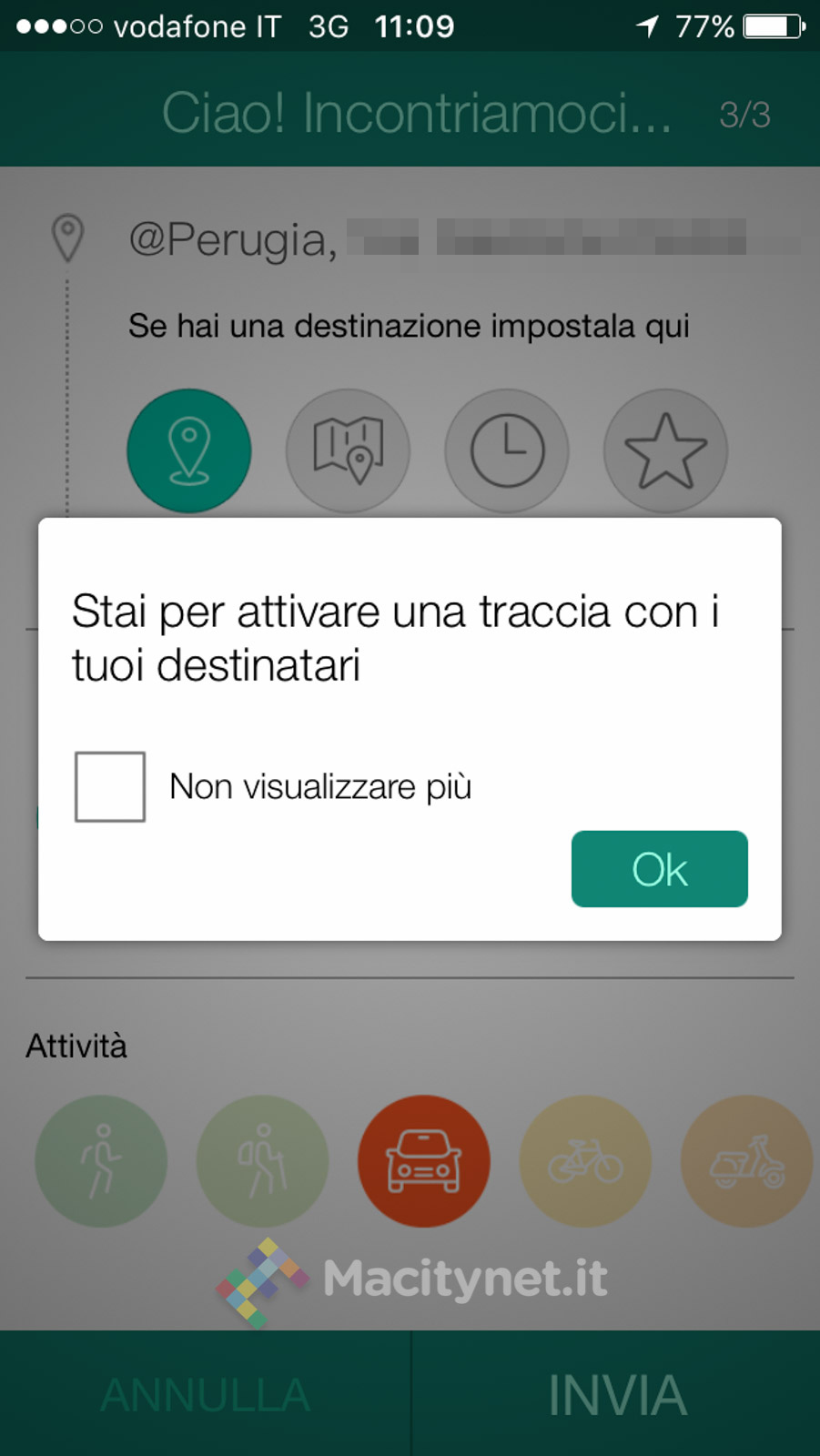Confirm the dialog with Ok

[659, 869]
